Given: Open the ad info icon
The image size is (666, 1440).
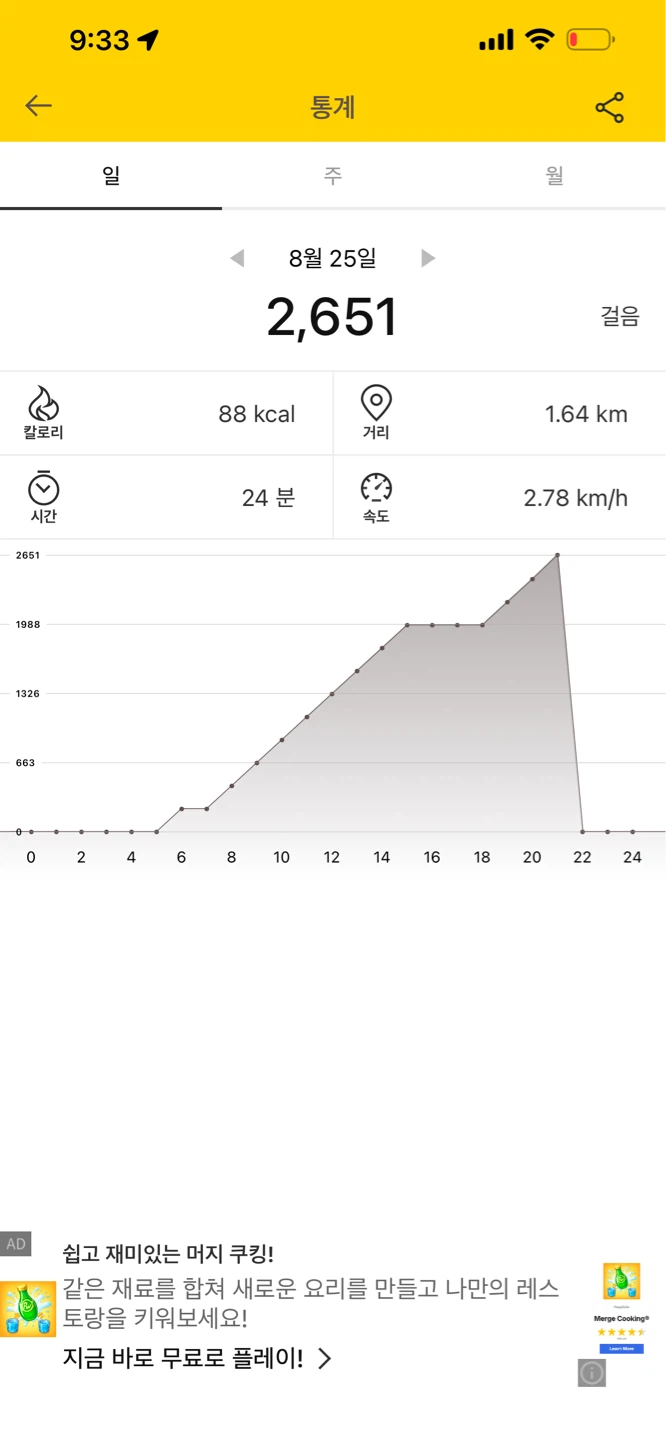Looking at the screenshot, I should [x=592, y=1373].
